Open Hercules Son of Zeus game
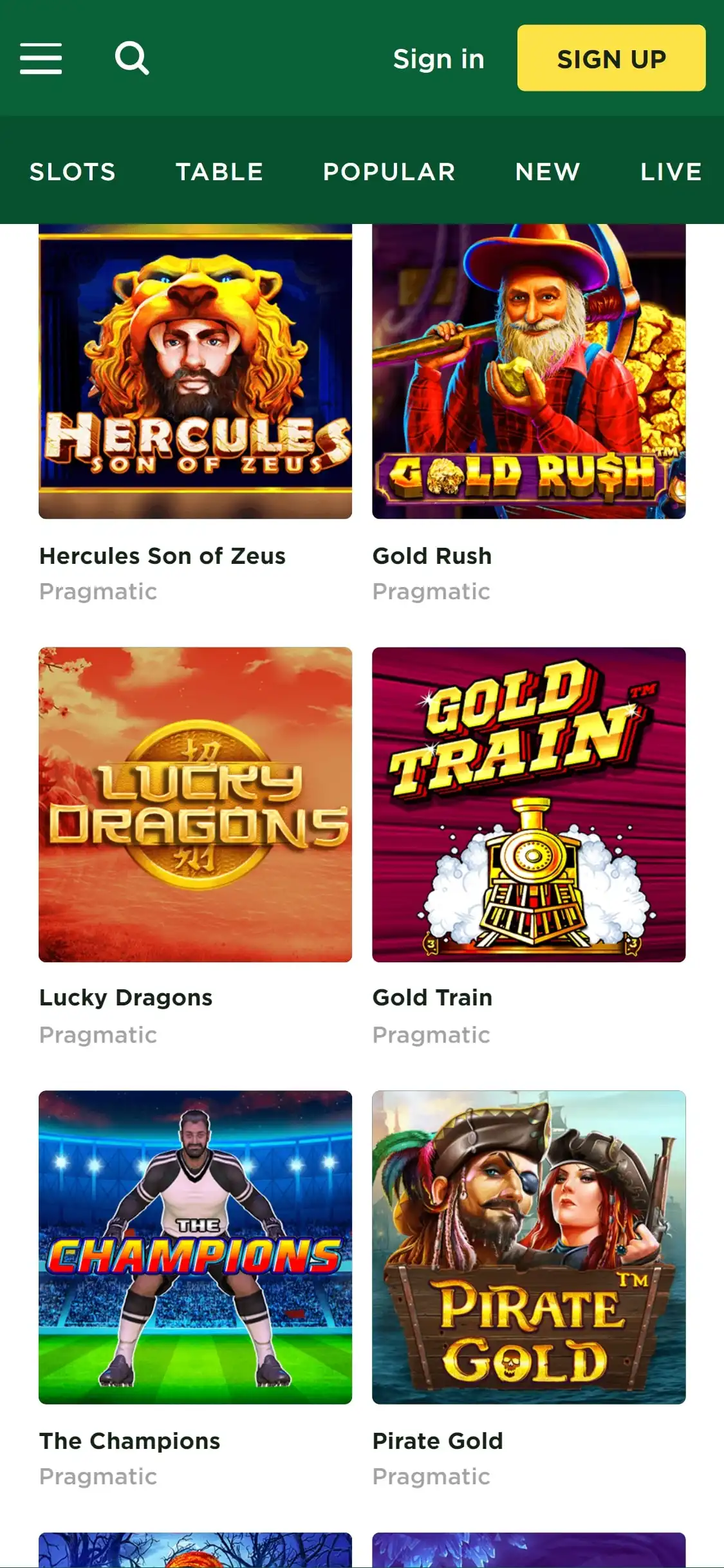The height and width of the screenshot is (1568, 724). [x=195, y=373]
